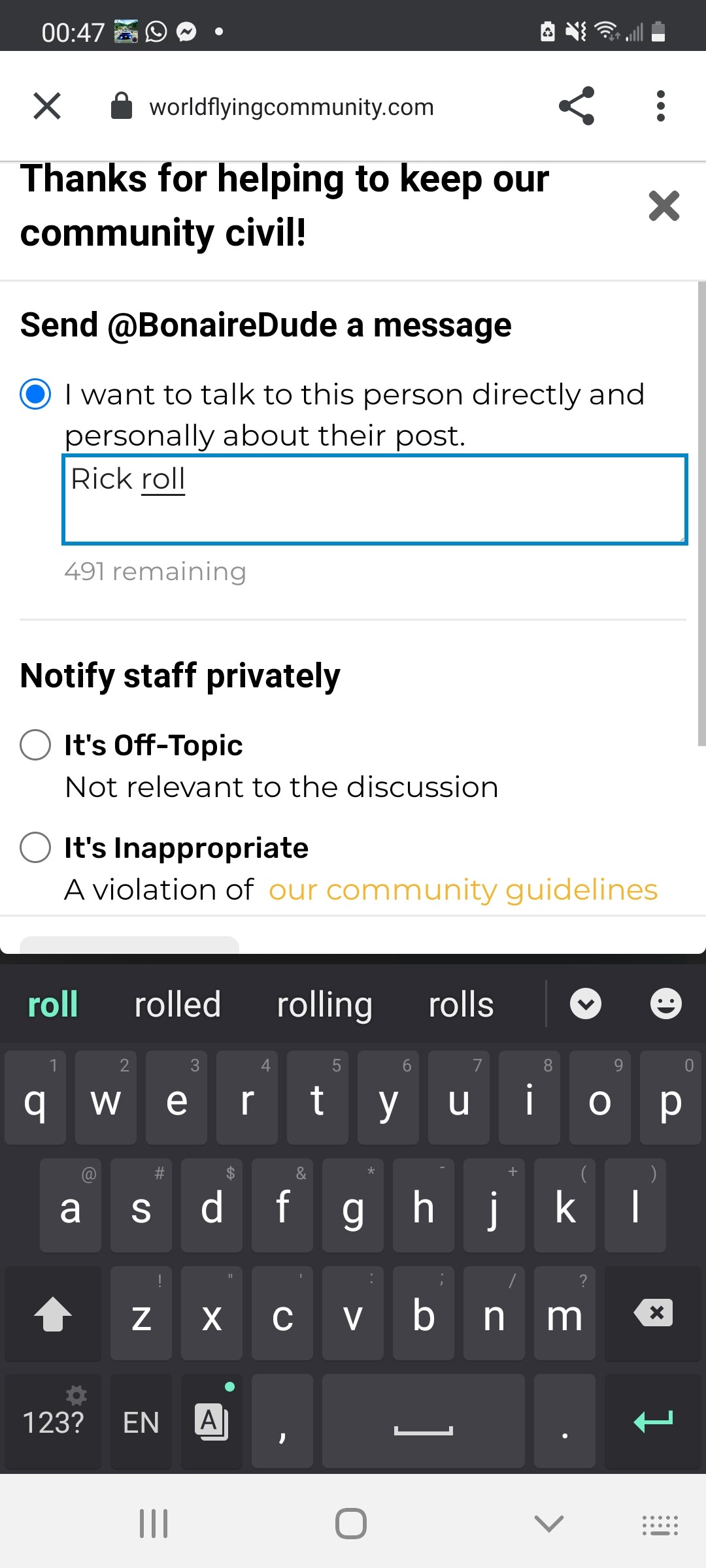Select the talk to this person directly option

click(35, 394)
